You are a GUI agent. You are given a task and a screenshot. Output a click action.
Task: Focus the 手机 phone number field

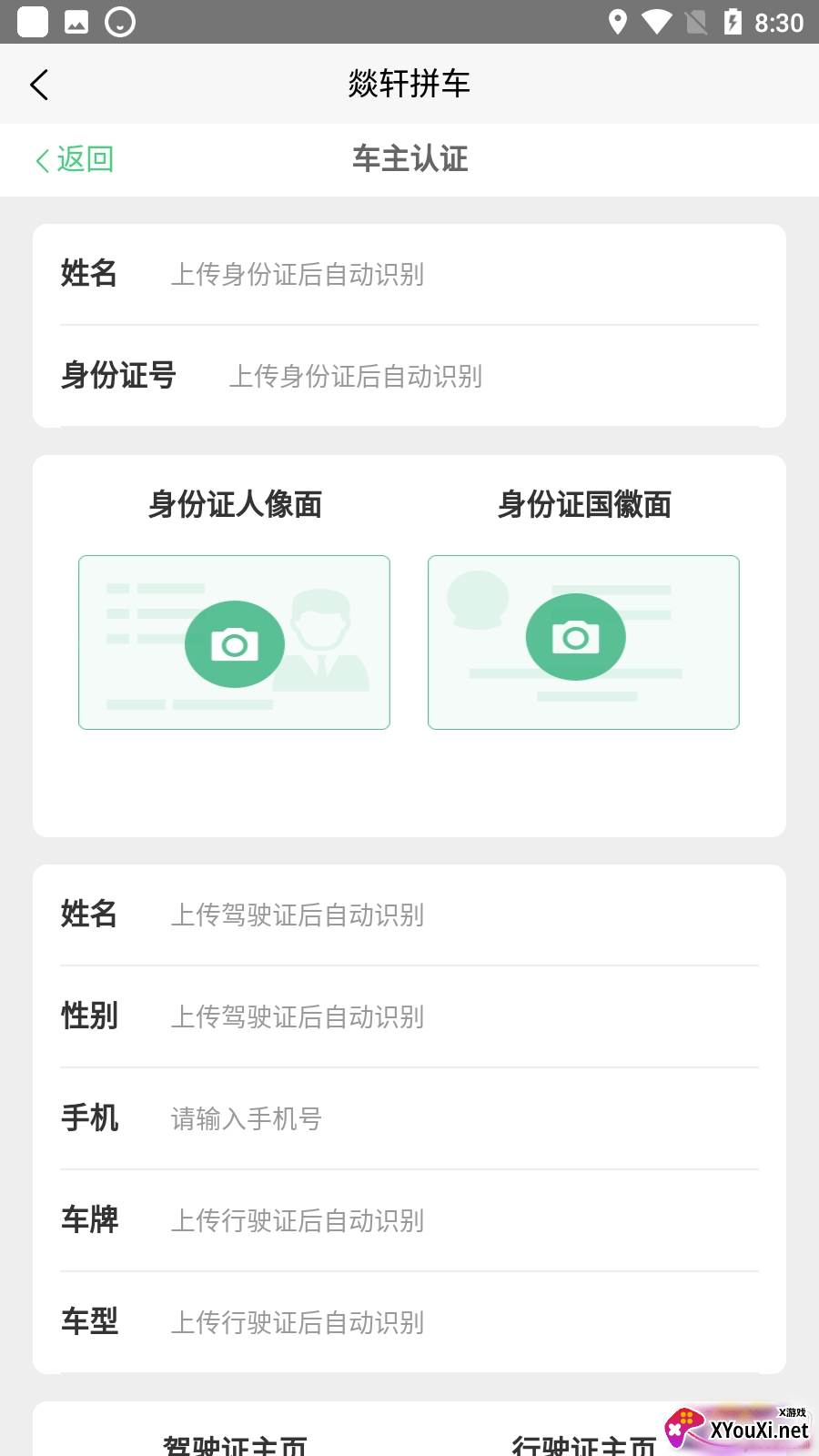[x=455, y=1118]
